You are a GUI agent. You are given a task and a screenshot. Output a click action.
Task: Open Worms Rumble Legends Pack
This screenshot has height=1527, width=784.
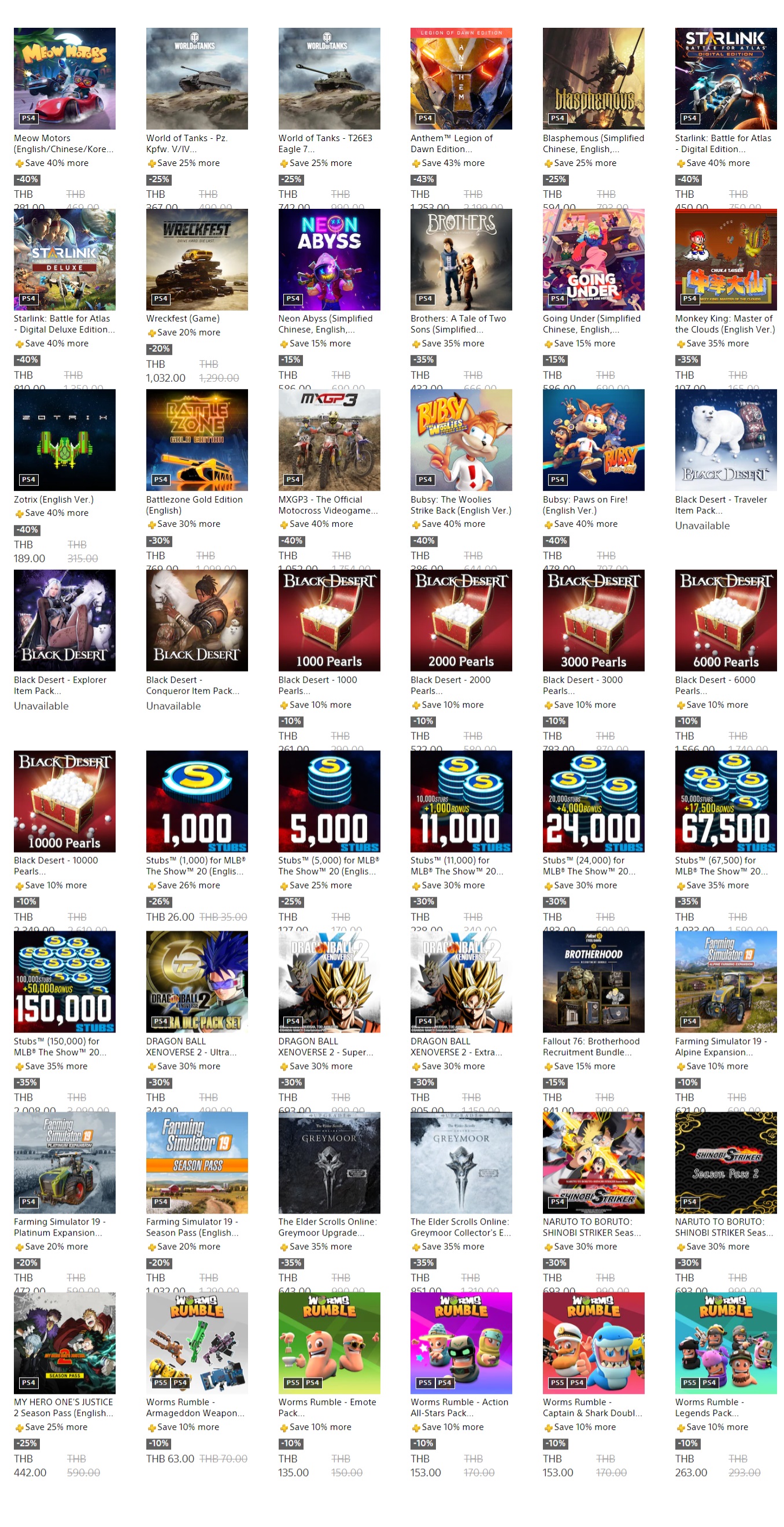click(725, 1342)
